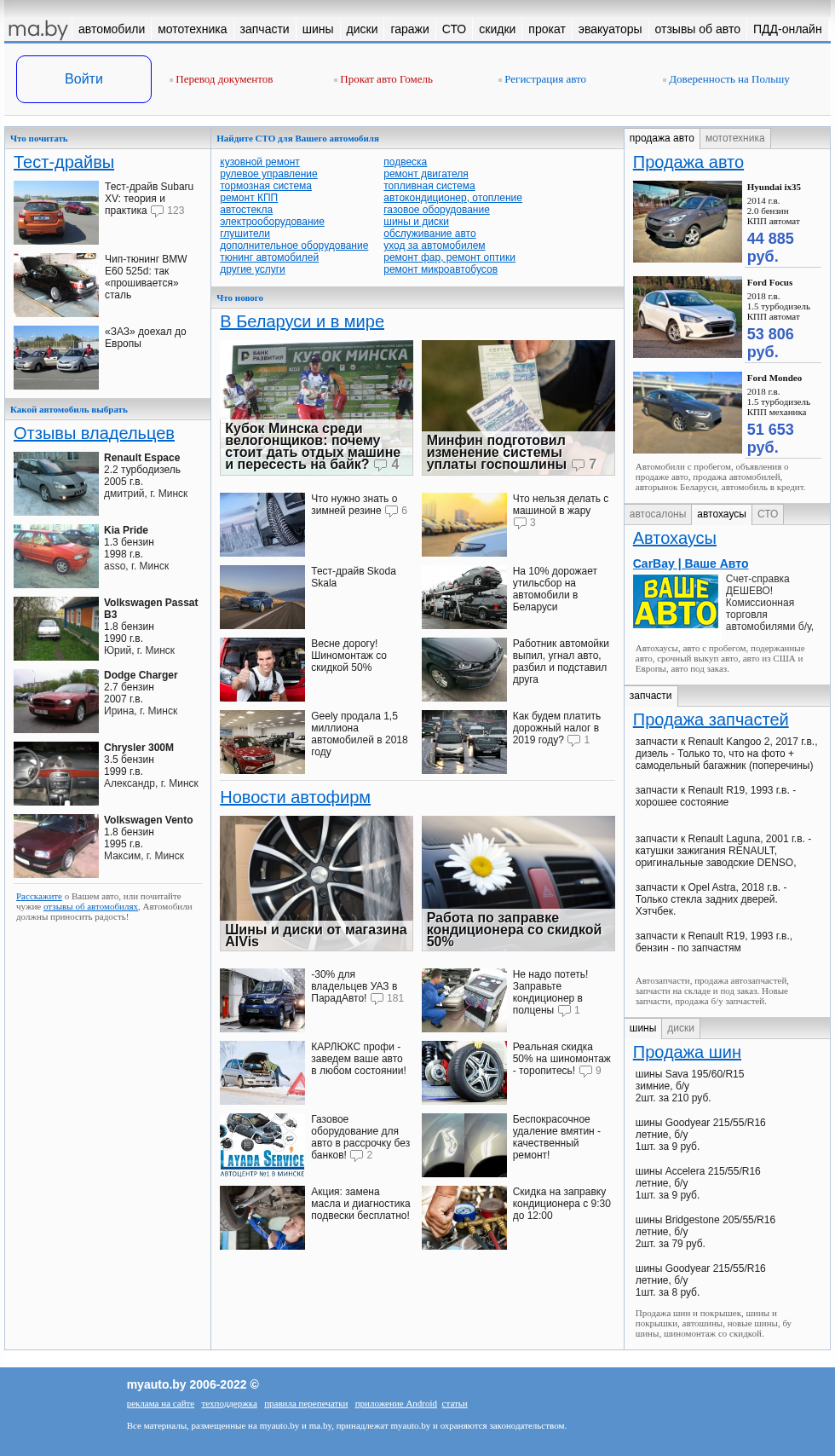Open the ПДД-онлайн top menu item
The image size is (835, 1456).
coord(787,29)
